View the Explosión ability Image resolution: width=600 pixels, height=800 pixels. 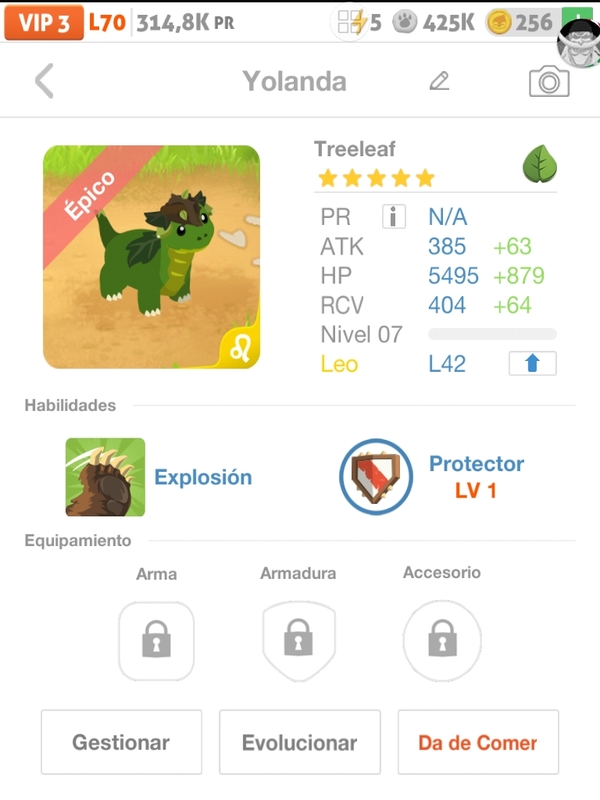point(105,477)
